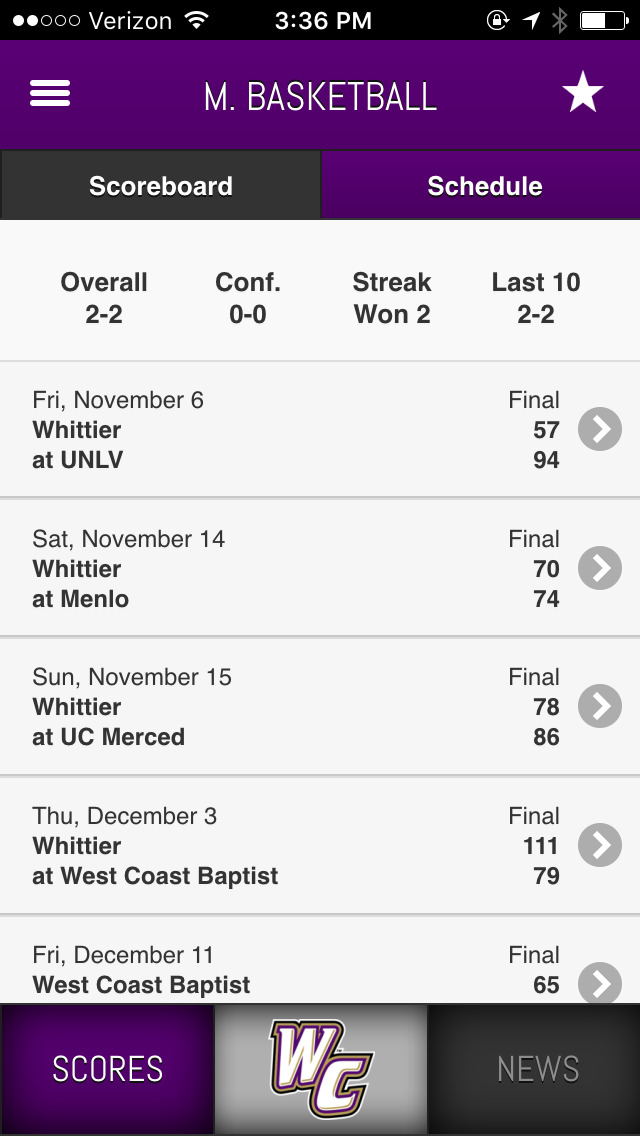Tap the WC logo home button
Viewport: 640px width, 1136px height.
pyautogui.click(x=320, y=1069)
